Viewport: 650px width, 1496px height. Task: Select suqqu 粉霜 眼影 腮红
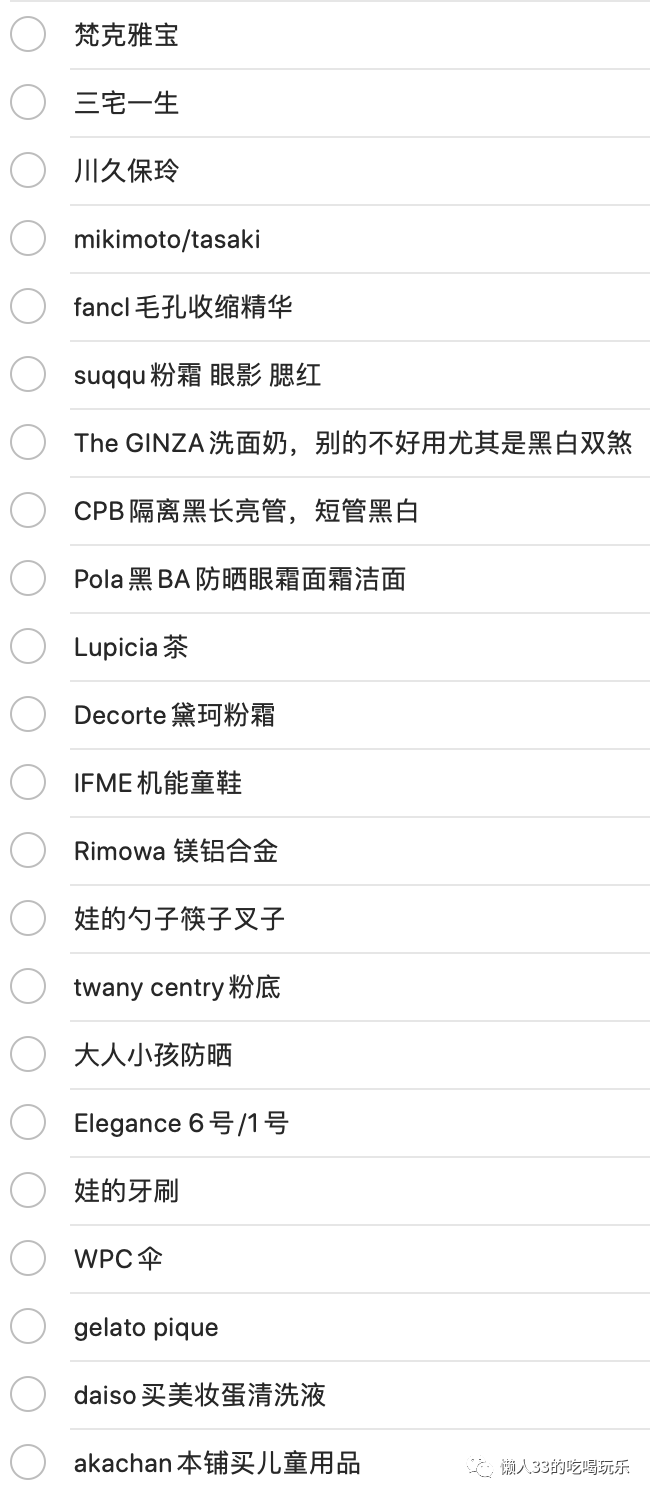point(28,375)
